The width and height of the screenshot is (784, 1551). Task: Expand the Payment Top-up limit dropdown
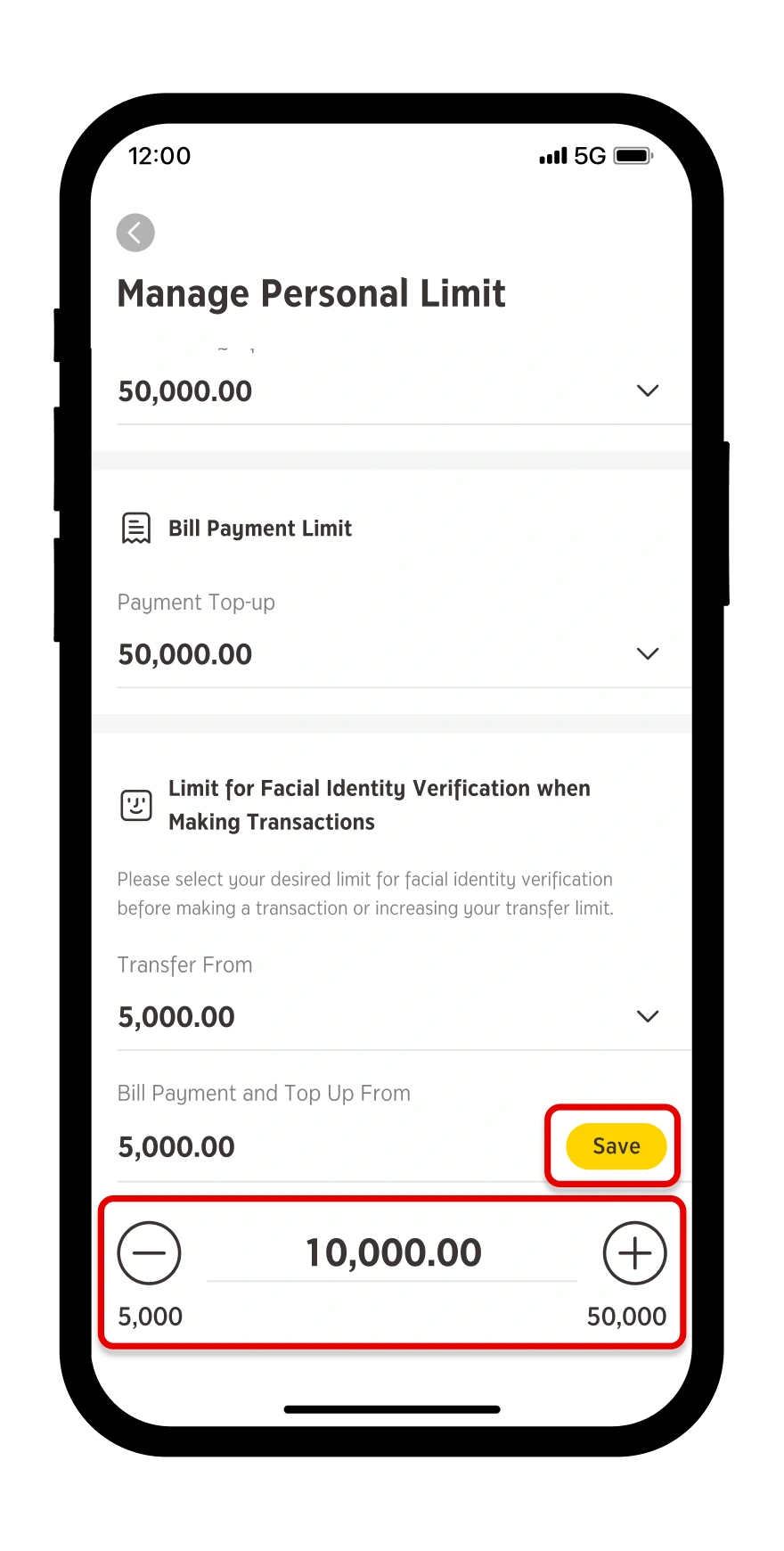pyautogui.click(x=648, y=653)
